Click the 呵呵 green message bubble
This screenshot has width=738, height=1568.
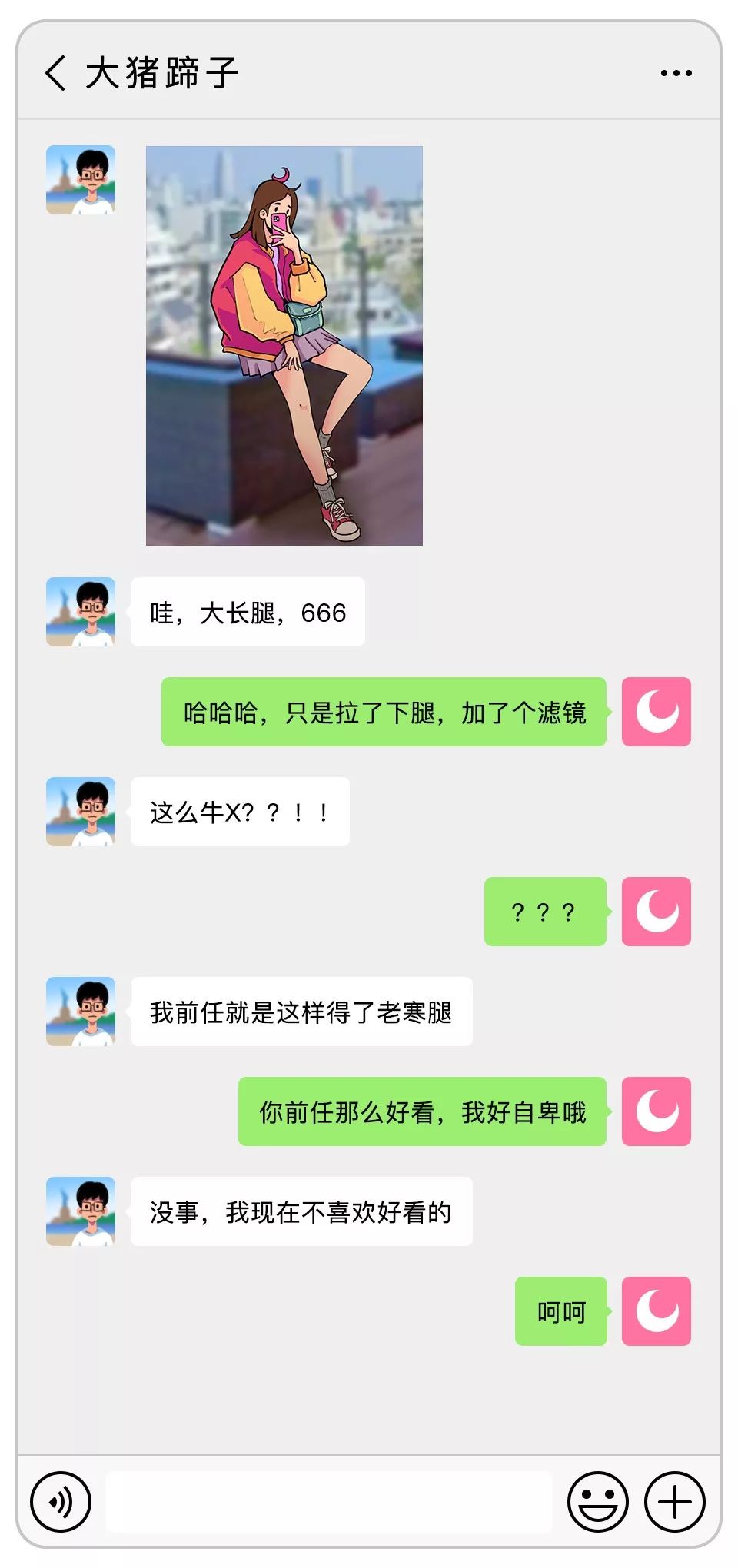pos(561,1313)
